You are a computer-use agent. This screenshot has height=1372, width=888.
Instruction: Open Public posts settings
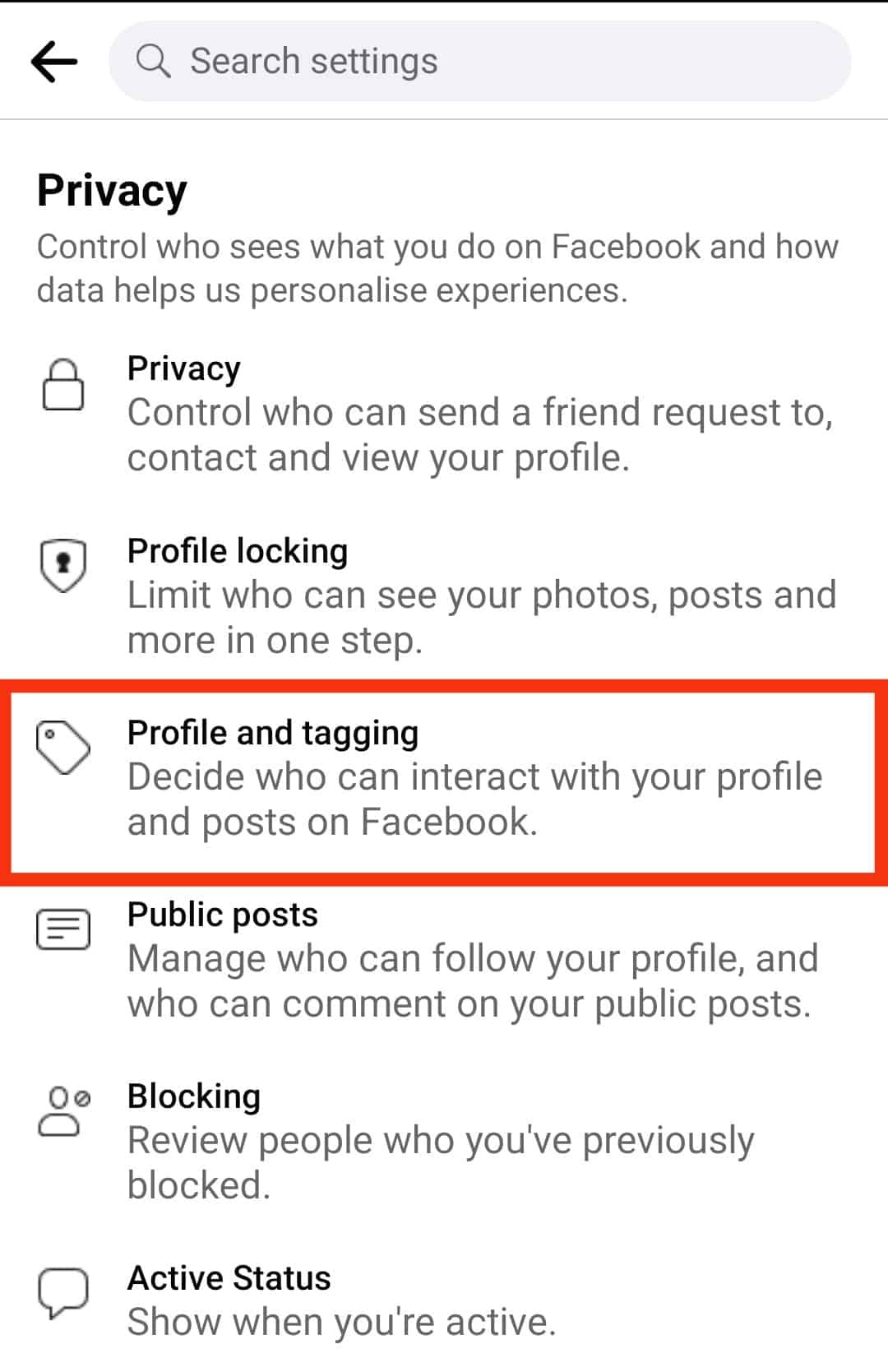444,959
